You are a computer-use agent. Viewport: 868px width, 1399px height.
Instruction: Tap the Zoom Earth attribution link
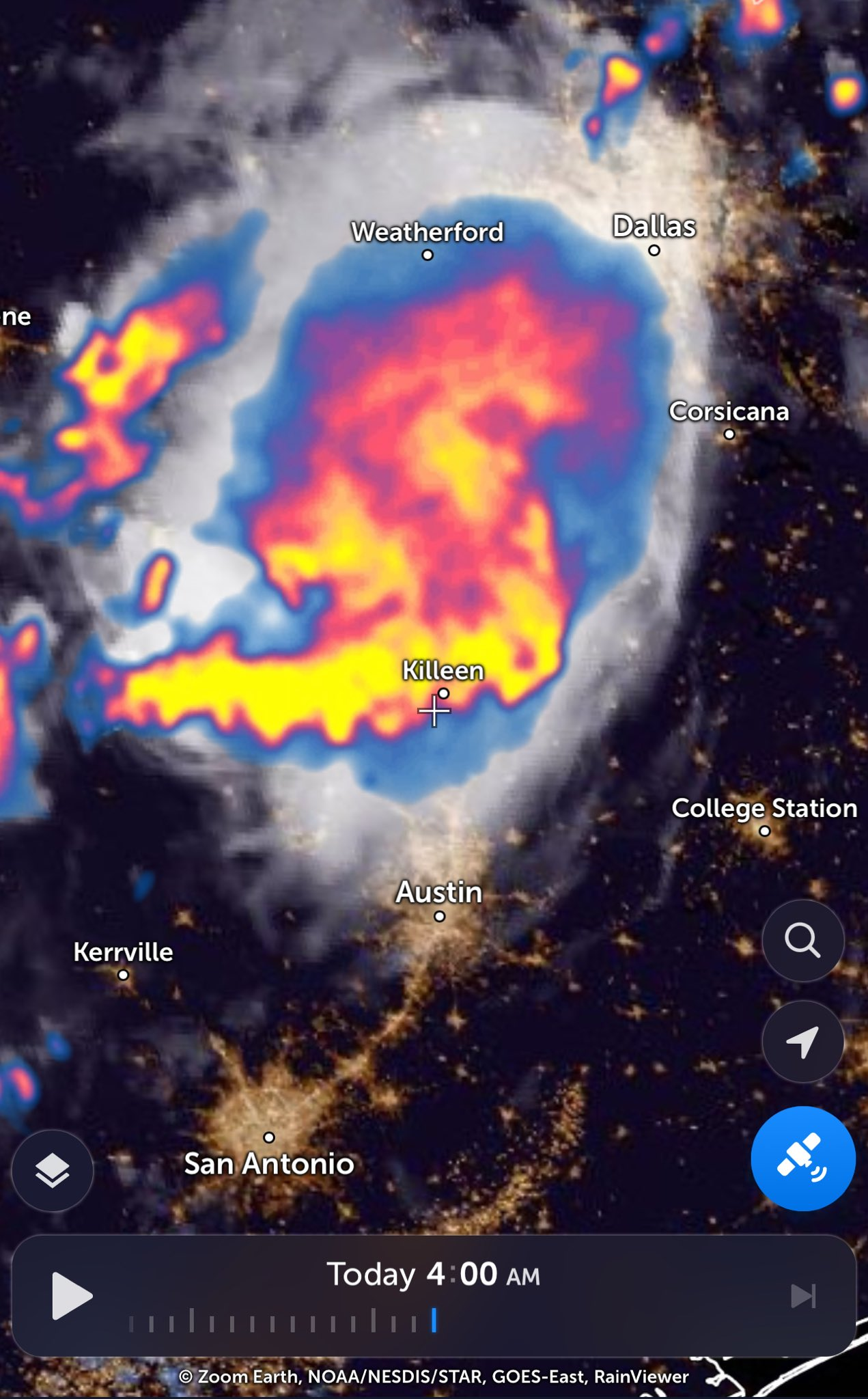click(248, 1376)
